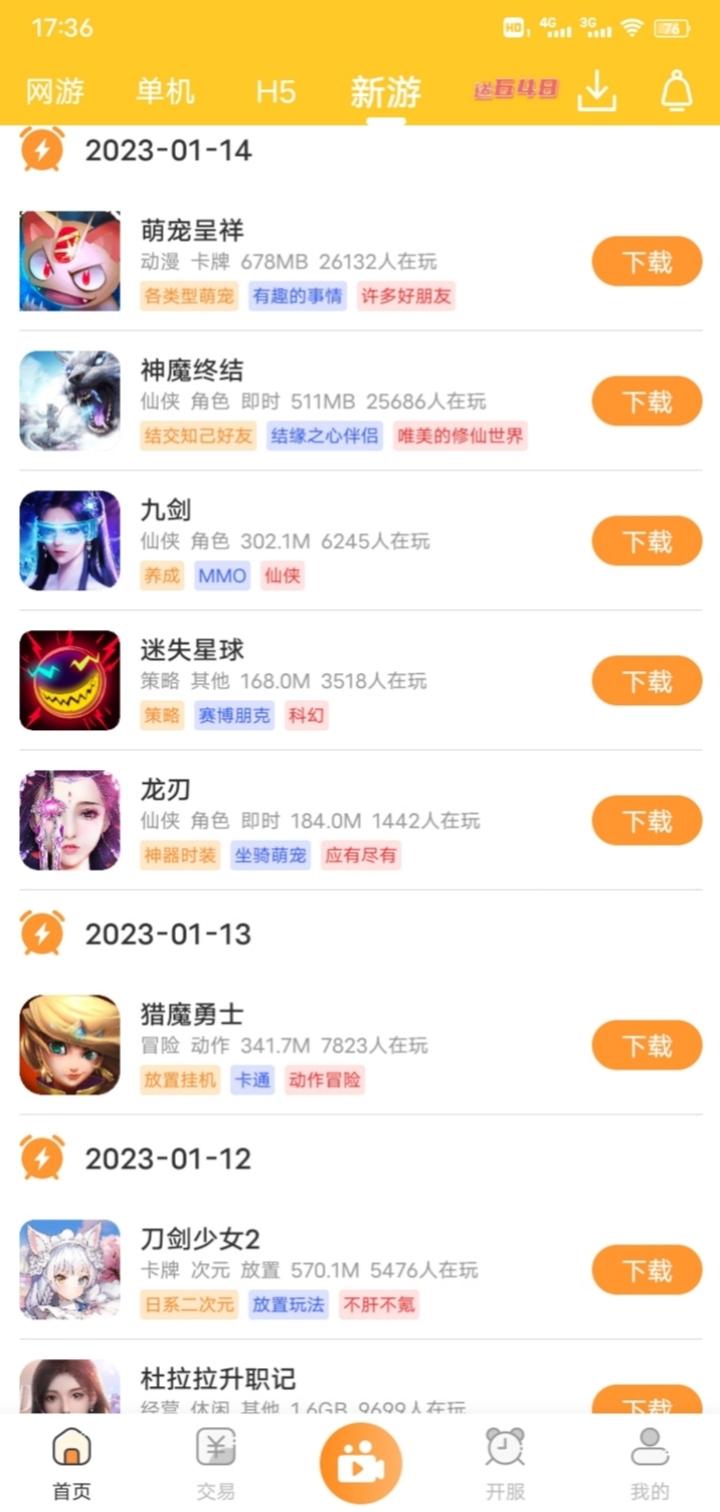
Task: Open the 单机 tab
Action: pos(165,91)
